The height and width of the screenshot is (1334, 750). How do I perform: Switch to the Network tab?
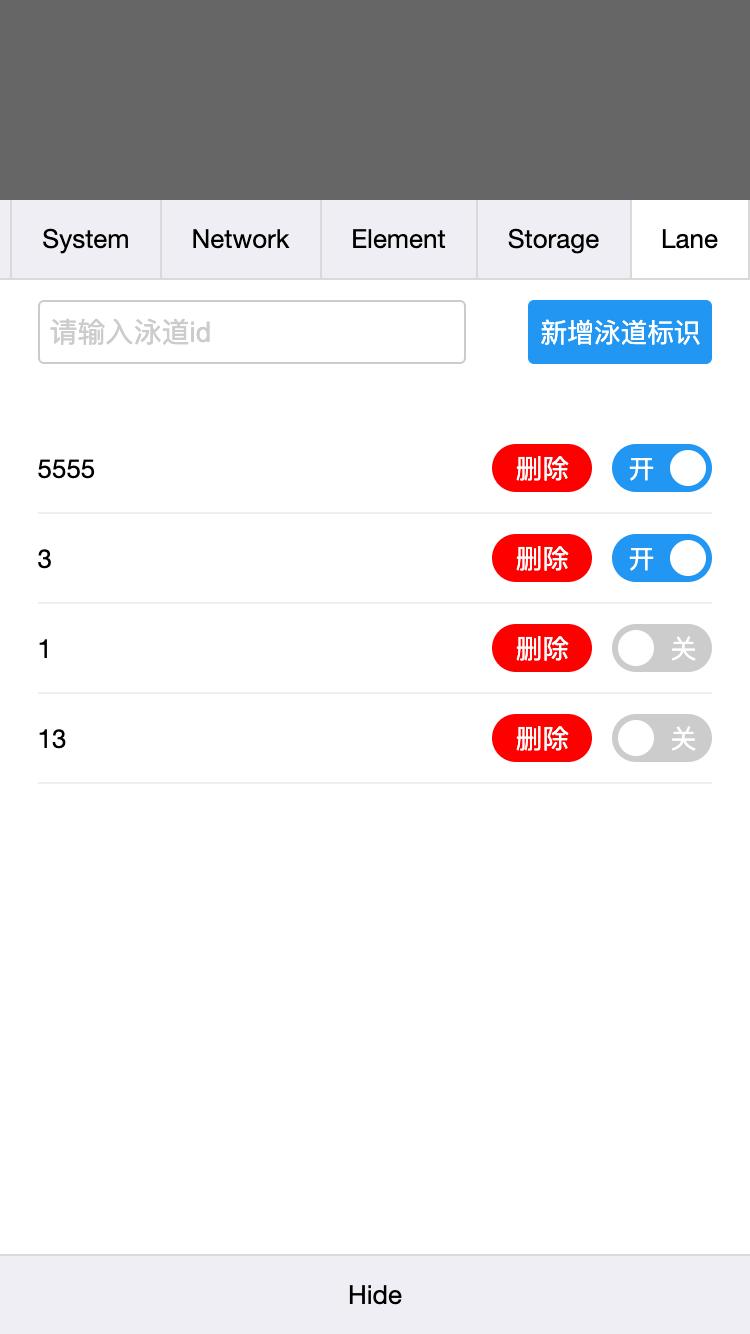point(241,239)
